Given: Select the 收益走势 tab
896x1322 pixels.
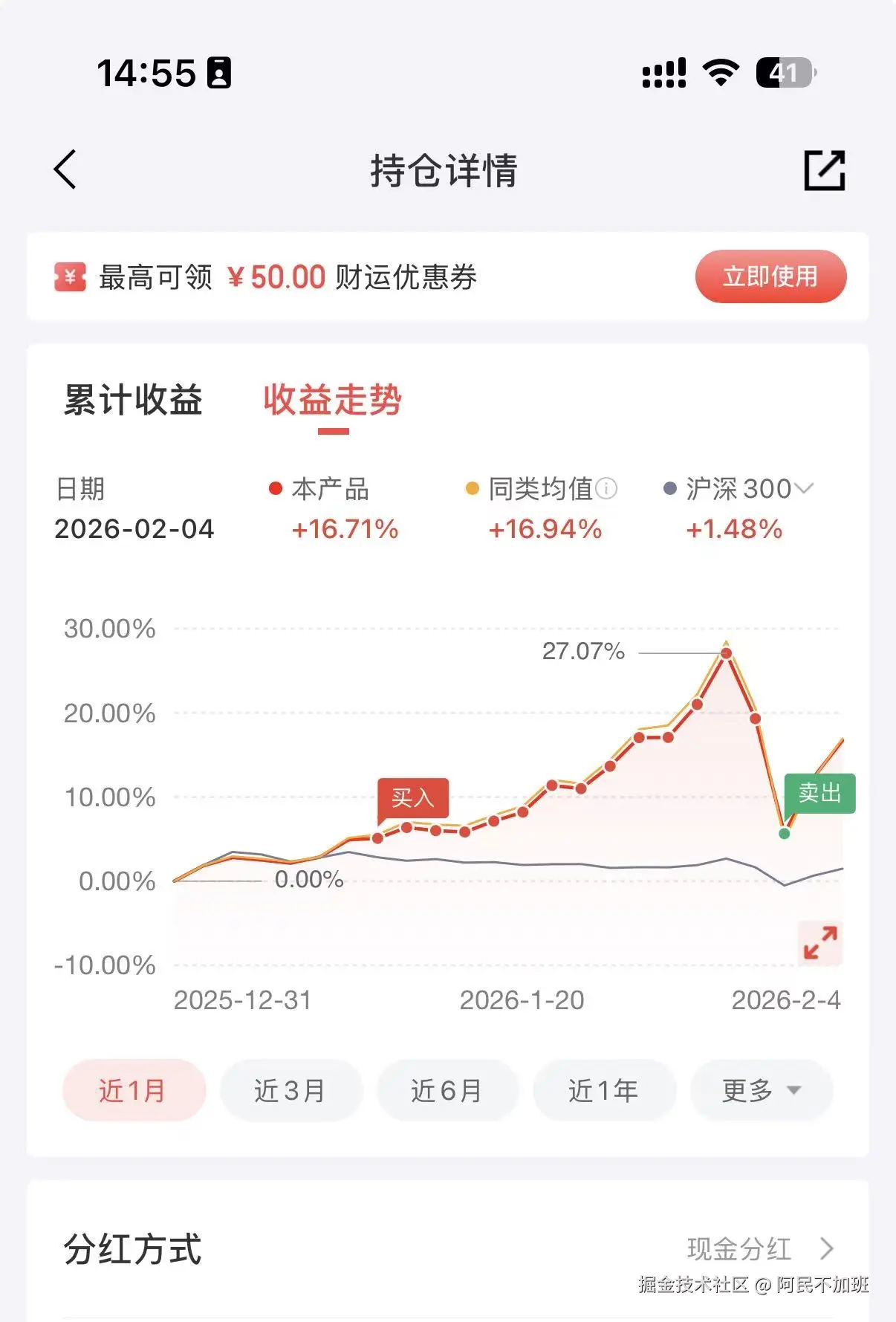Looking at the screenshot, I should 331,400.
